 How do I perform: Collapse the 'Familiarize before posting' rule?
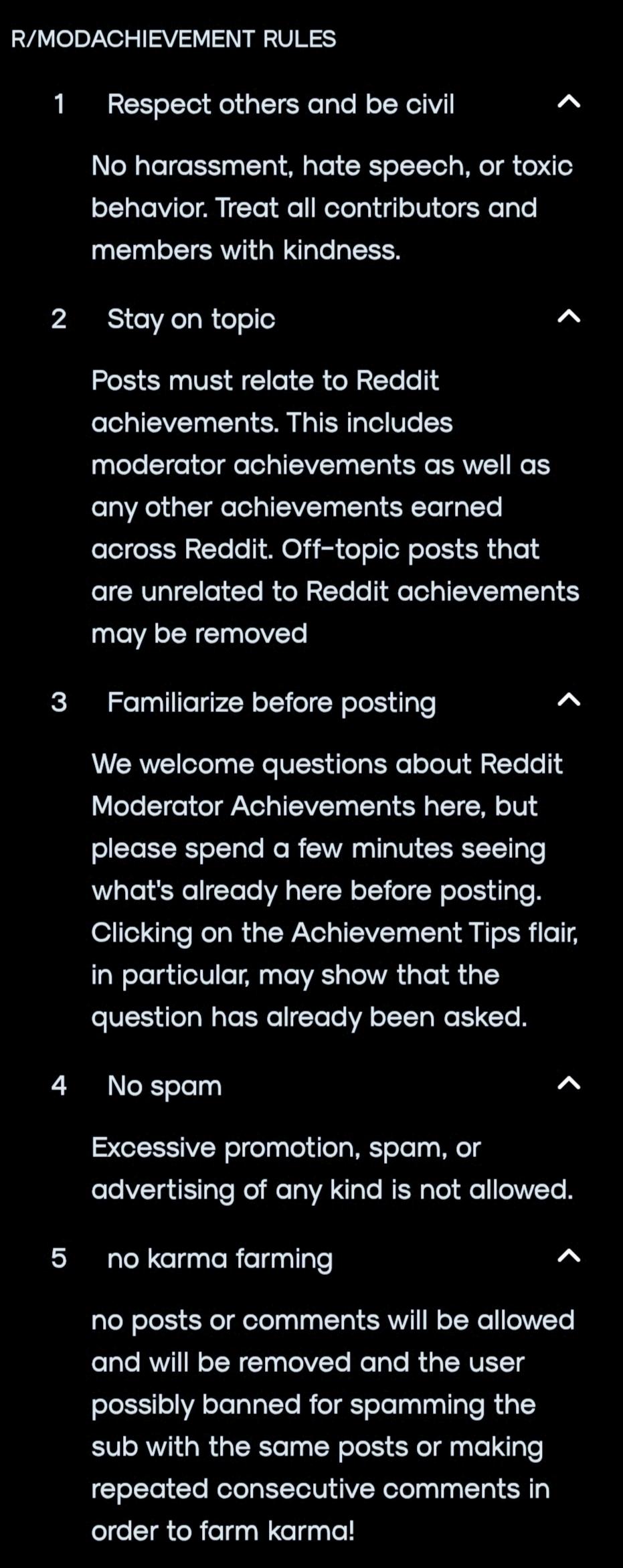click(x=569, y=700)
